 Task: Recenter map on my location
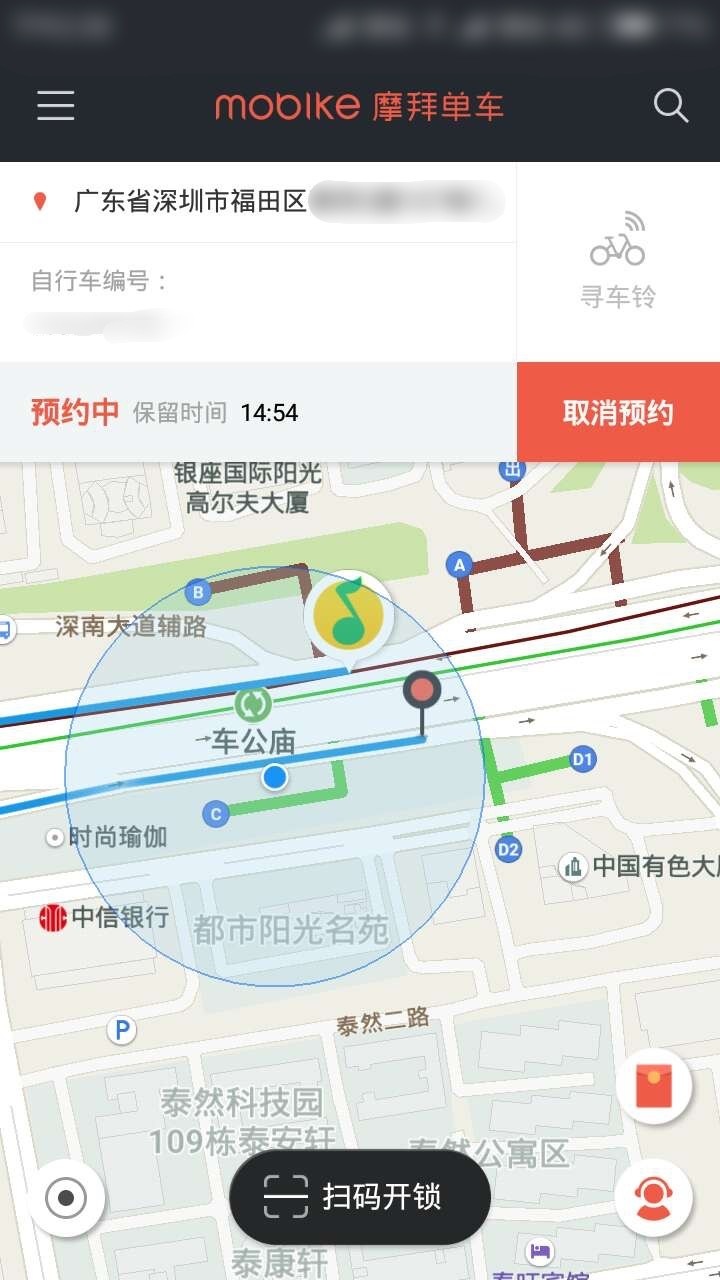(67, 1197)
